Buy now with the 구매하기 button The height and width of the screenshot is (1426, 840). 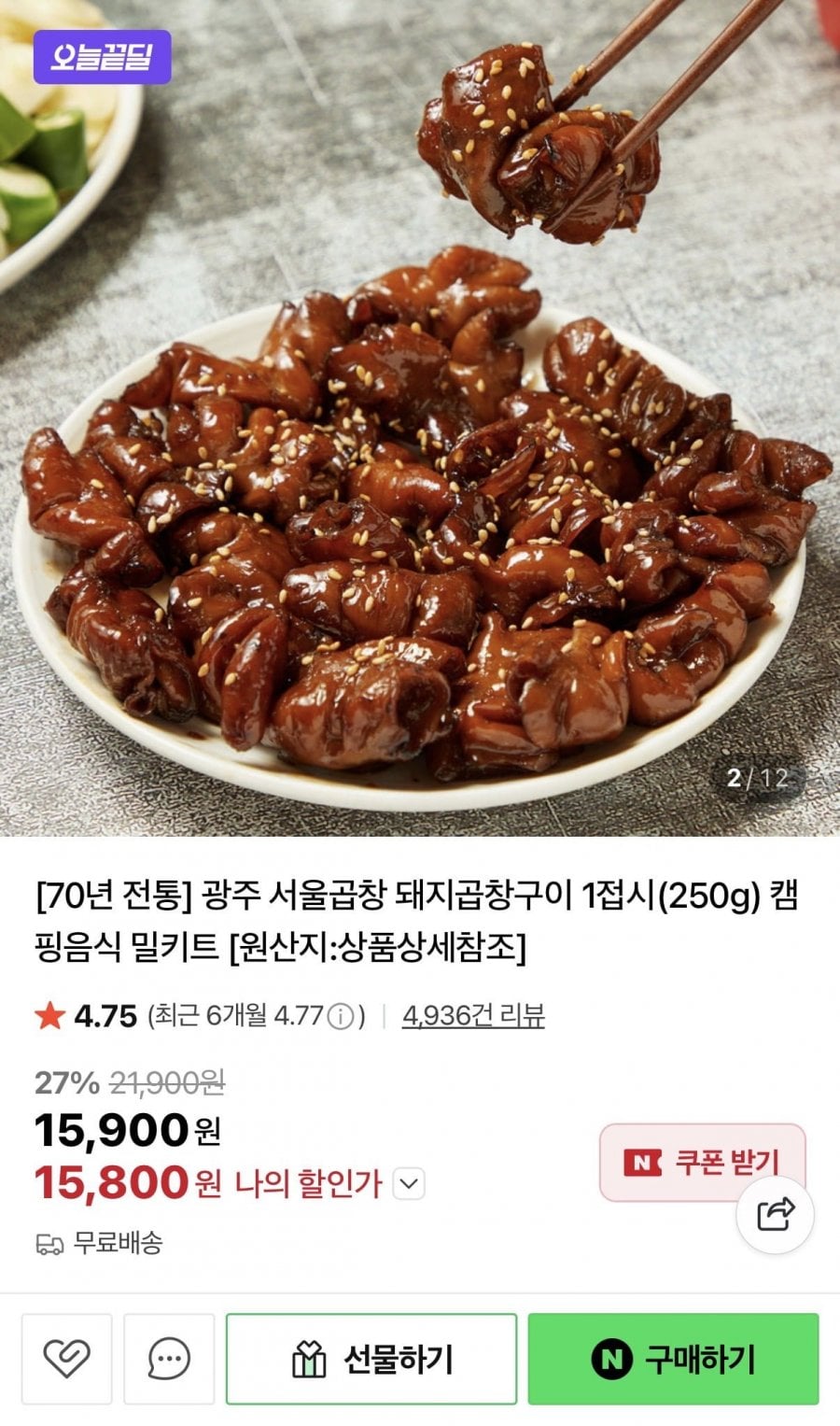673,1359
